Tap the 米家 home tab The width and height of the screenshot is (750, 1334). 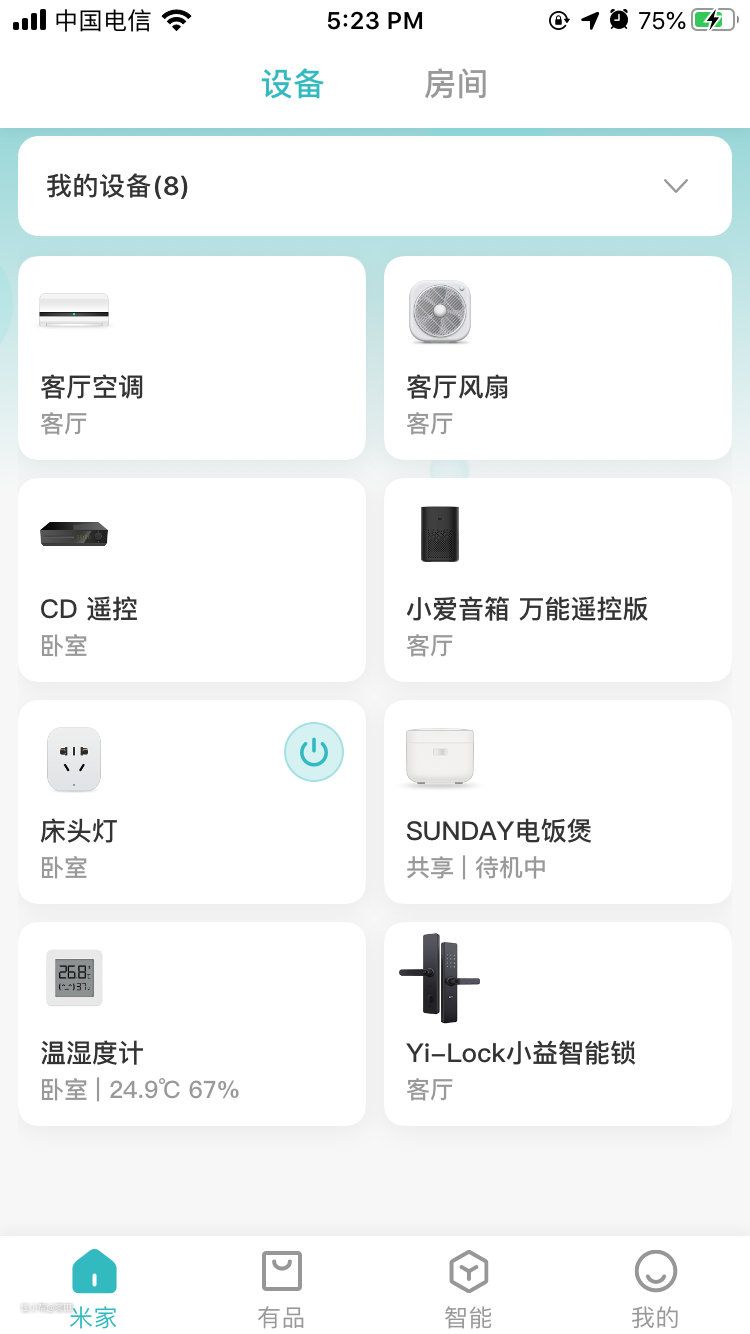click(x=94, y=1288)
